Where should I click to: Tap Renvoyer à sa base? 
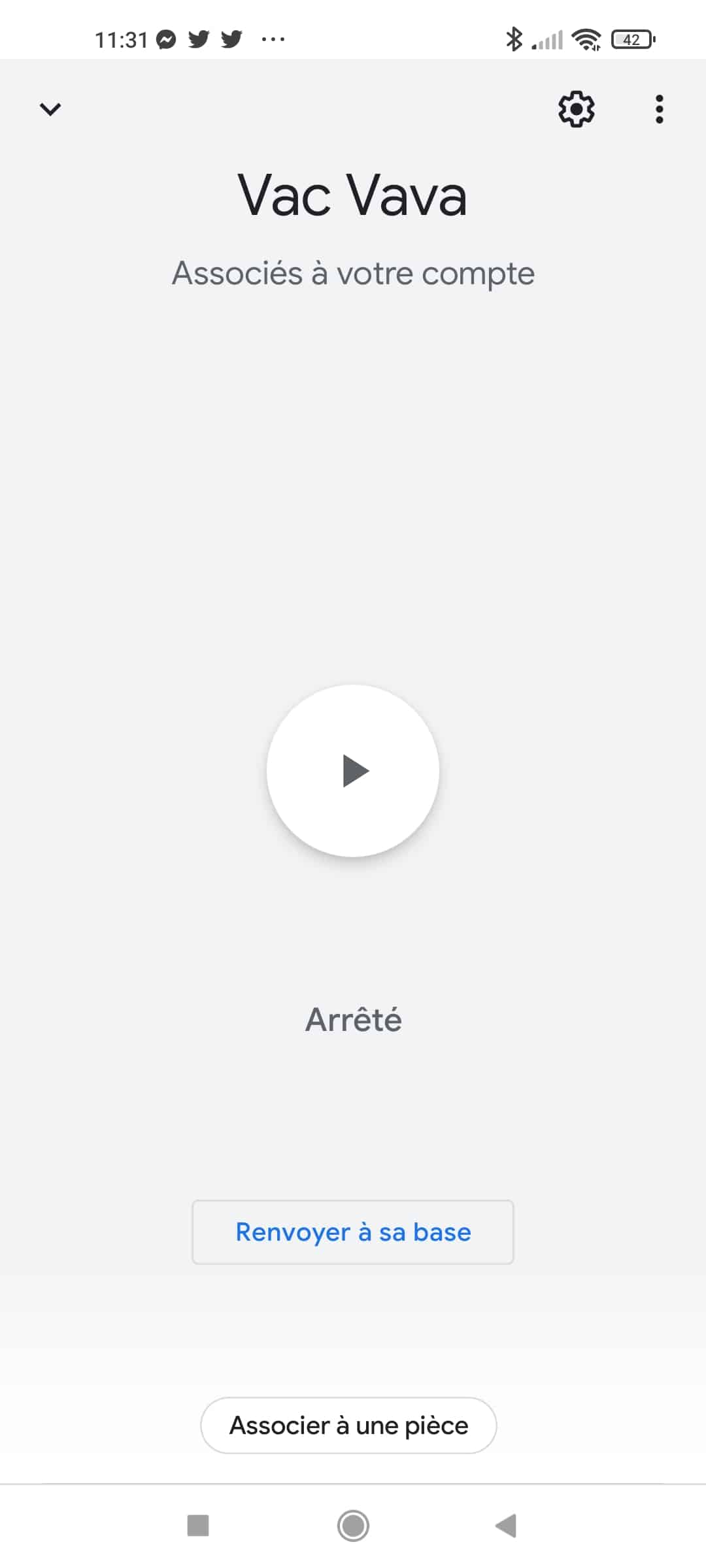tap(353, 1232)
